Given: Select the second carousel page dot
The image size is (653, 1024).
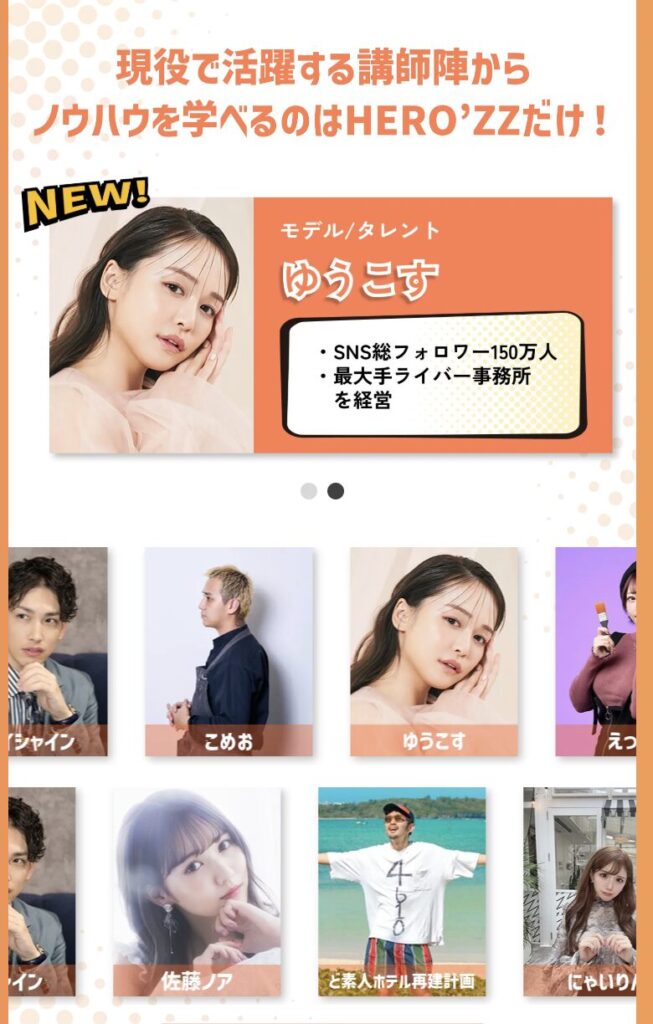Looking at the screenshot, I should click(336, 491).
